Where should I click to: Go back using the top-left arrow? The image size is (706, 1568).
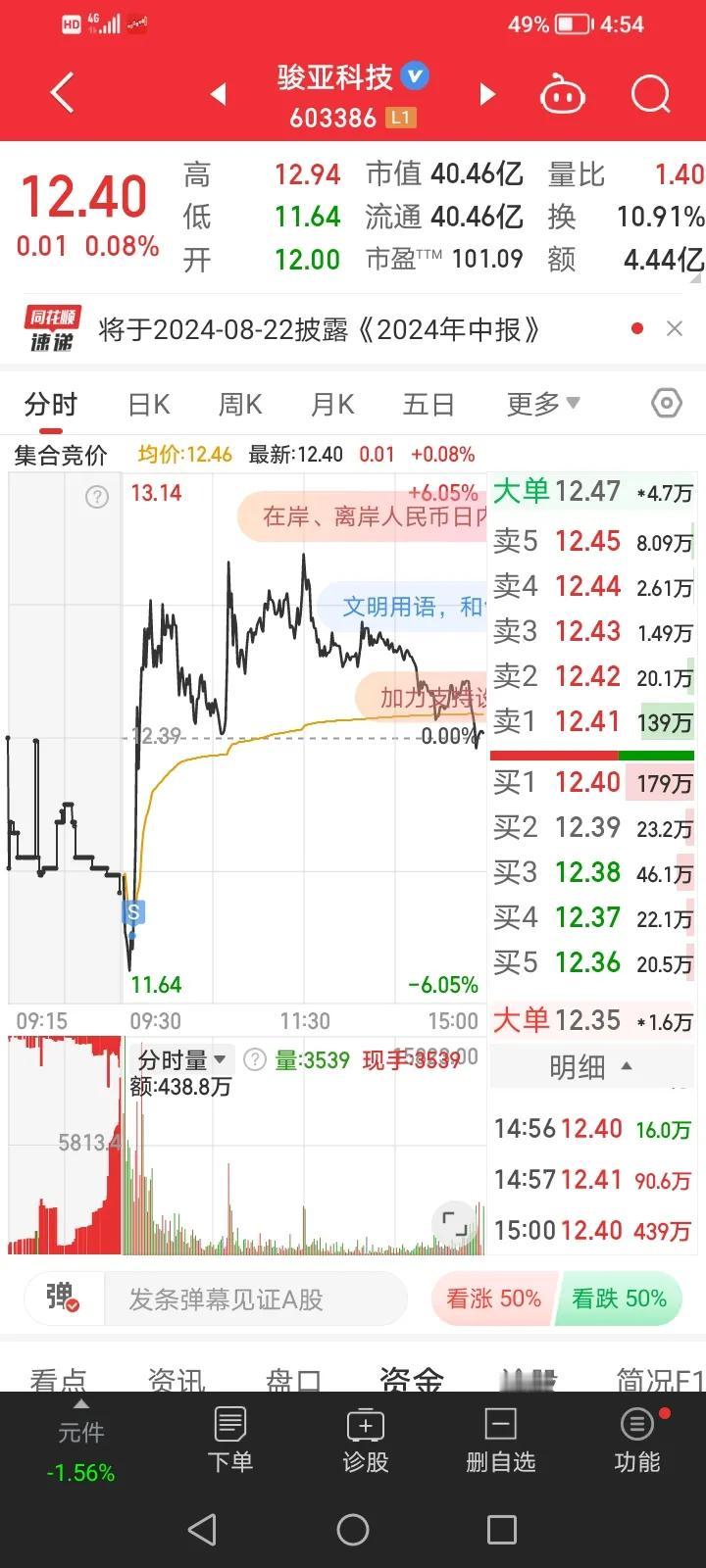click(62, 94)
